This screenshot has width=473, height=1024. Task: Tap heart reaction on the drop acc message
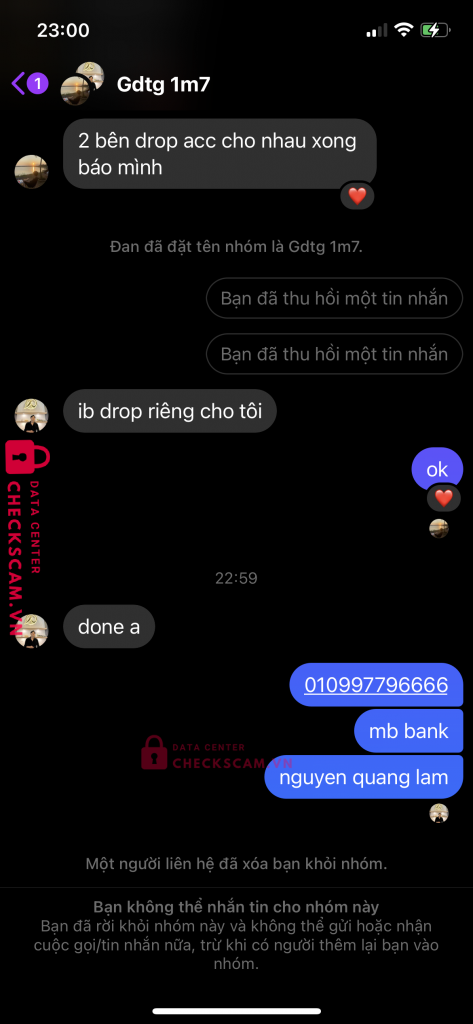(x=357, y=195)
